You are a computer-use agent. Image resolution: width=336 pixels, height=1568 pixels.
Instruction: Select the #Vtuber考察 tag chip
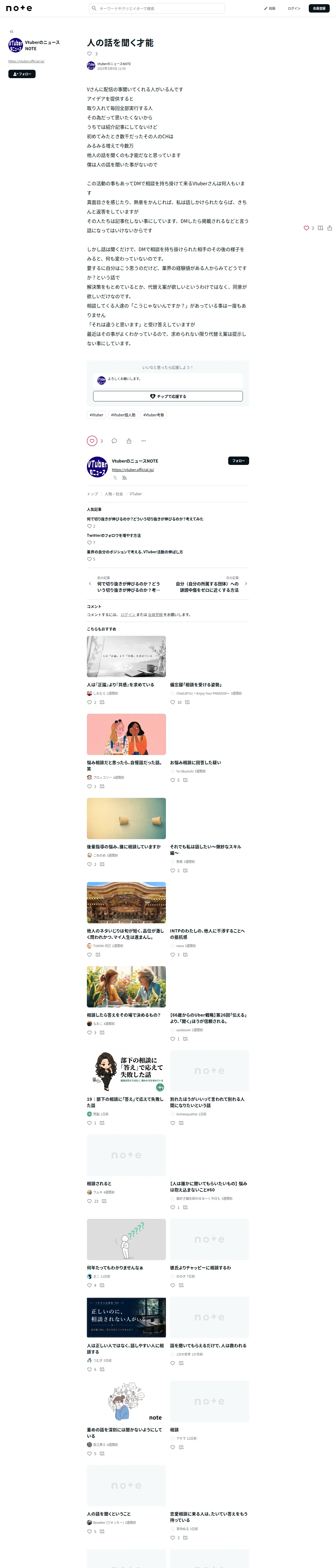(x=154, y=415)
